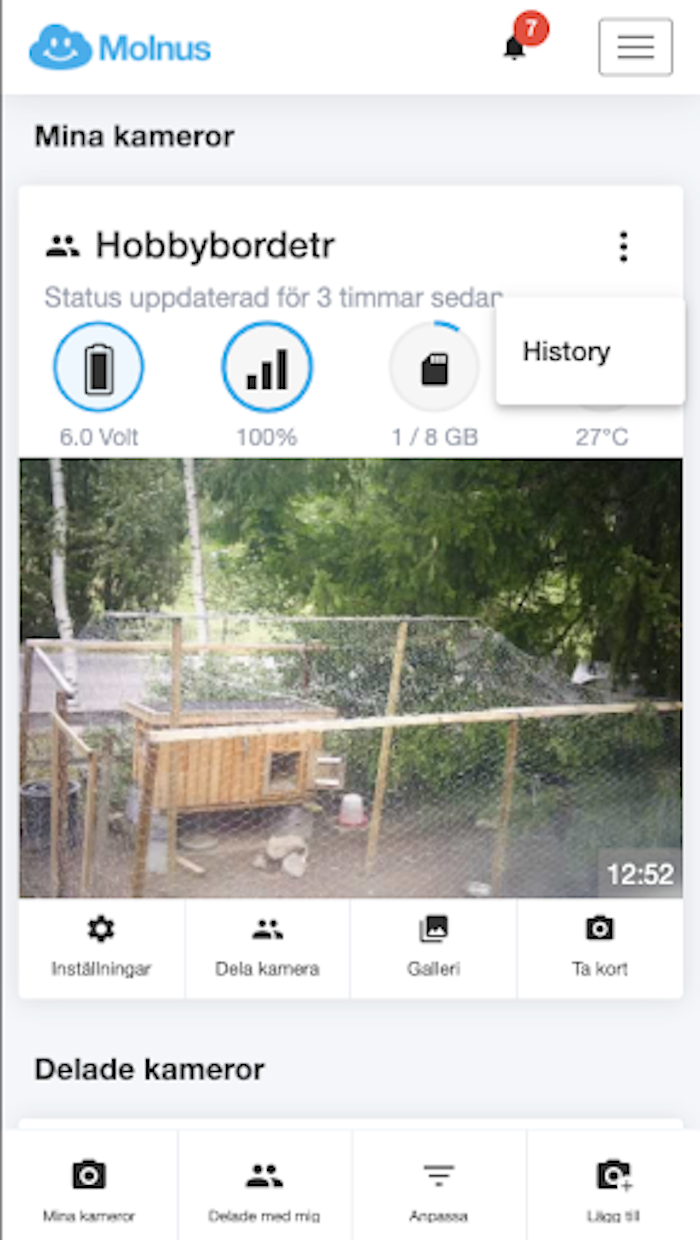
Task: Select History from the popup menu
Action: coord(567,352)
